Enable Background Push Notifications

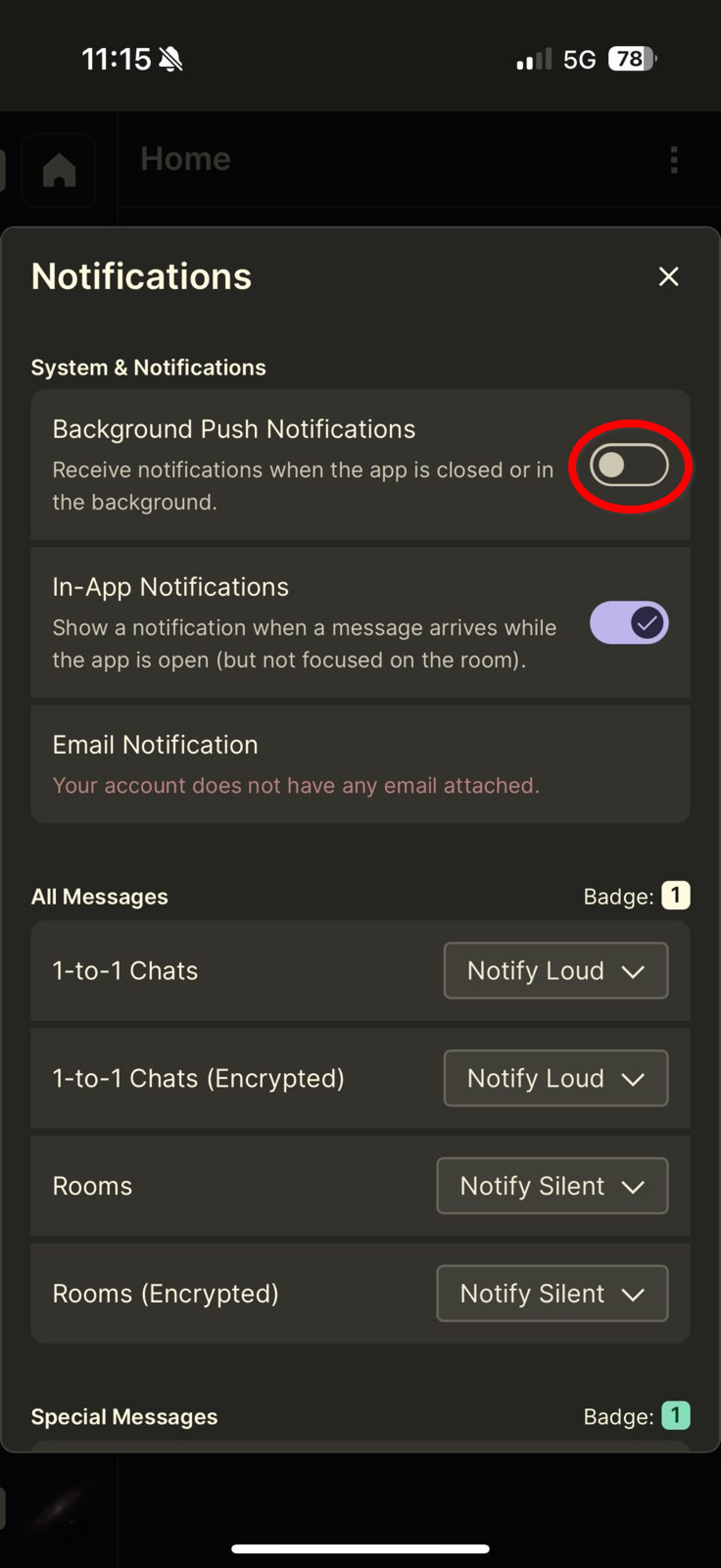coord(628,465)
